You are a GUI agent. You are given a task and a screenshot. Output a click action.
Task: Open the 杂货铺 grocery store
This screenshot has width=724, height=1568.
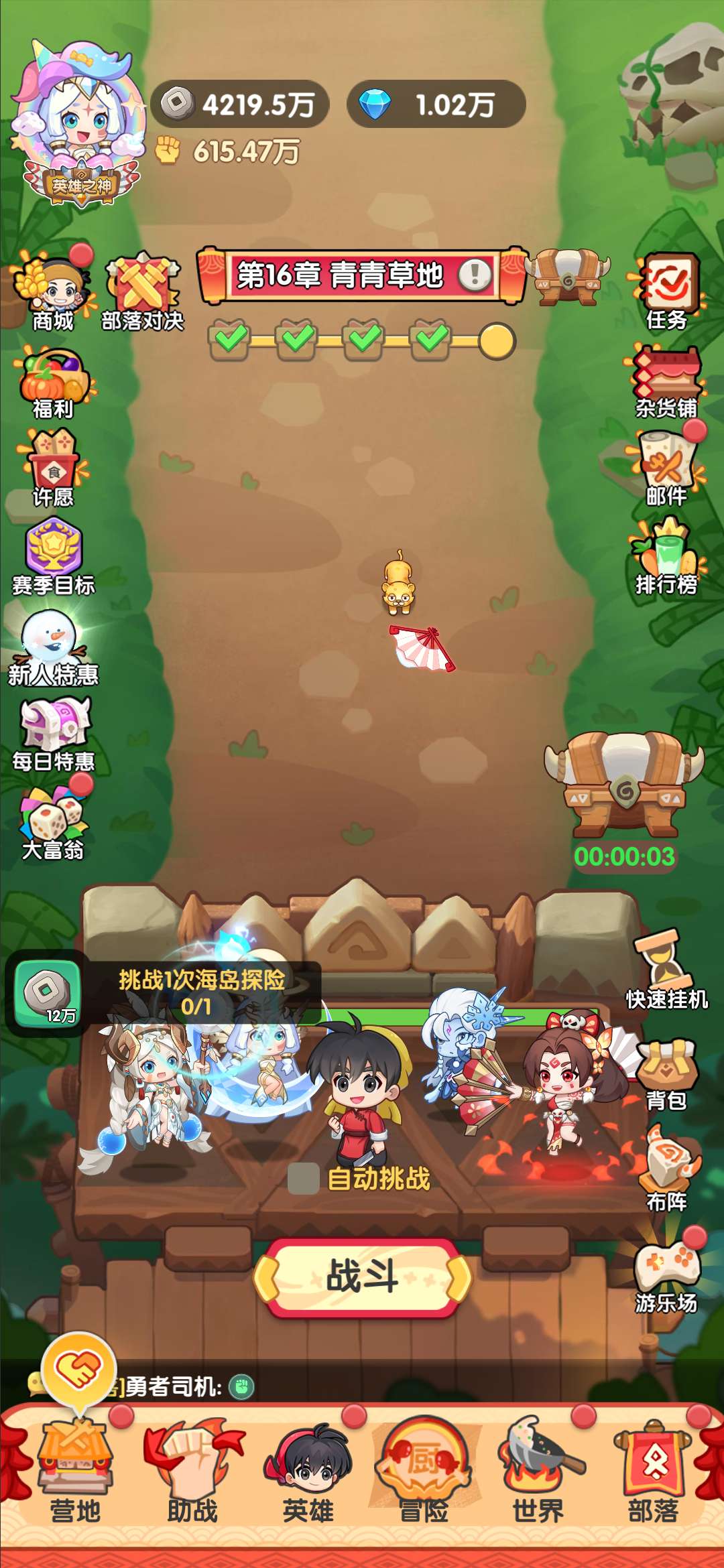pos(667,379)
